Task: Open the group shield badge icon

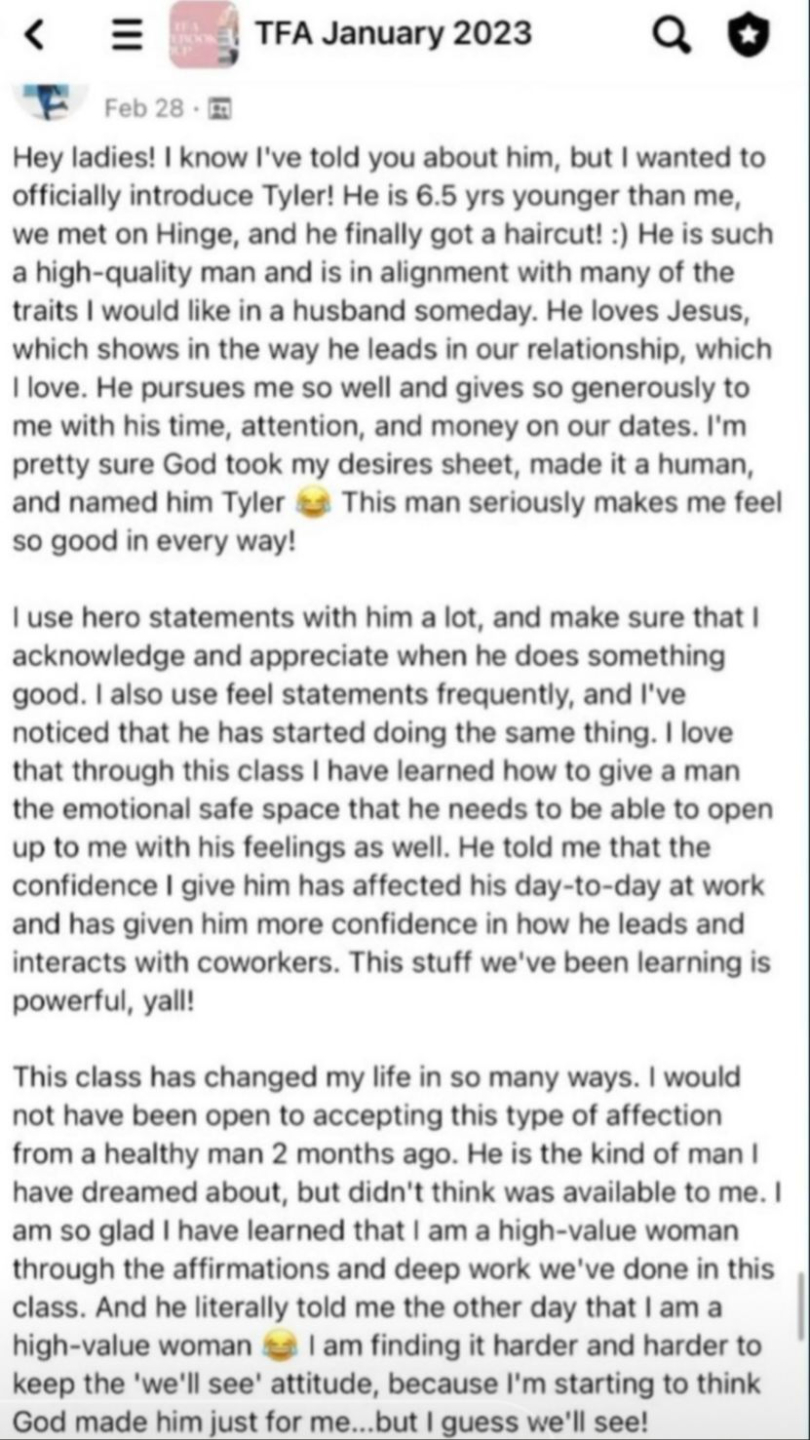Action: [747, 37]
